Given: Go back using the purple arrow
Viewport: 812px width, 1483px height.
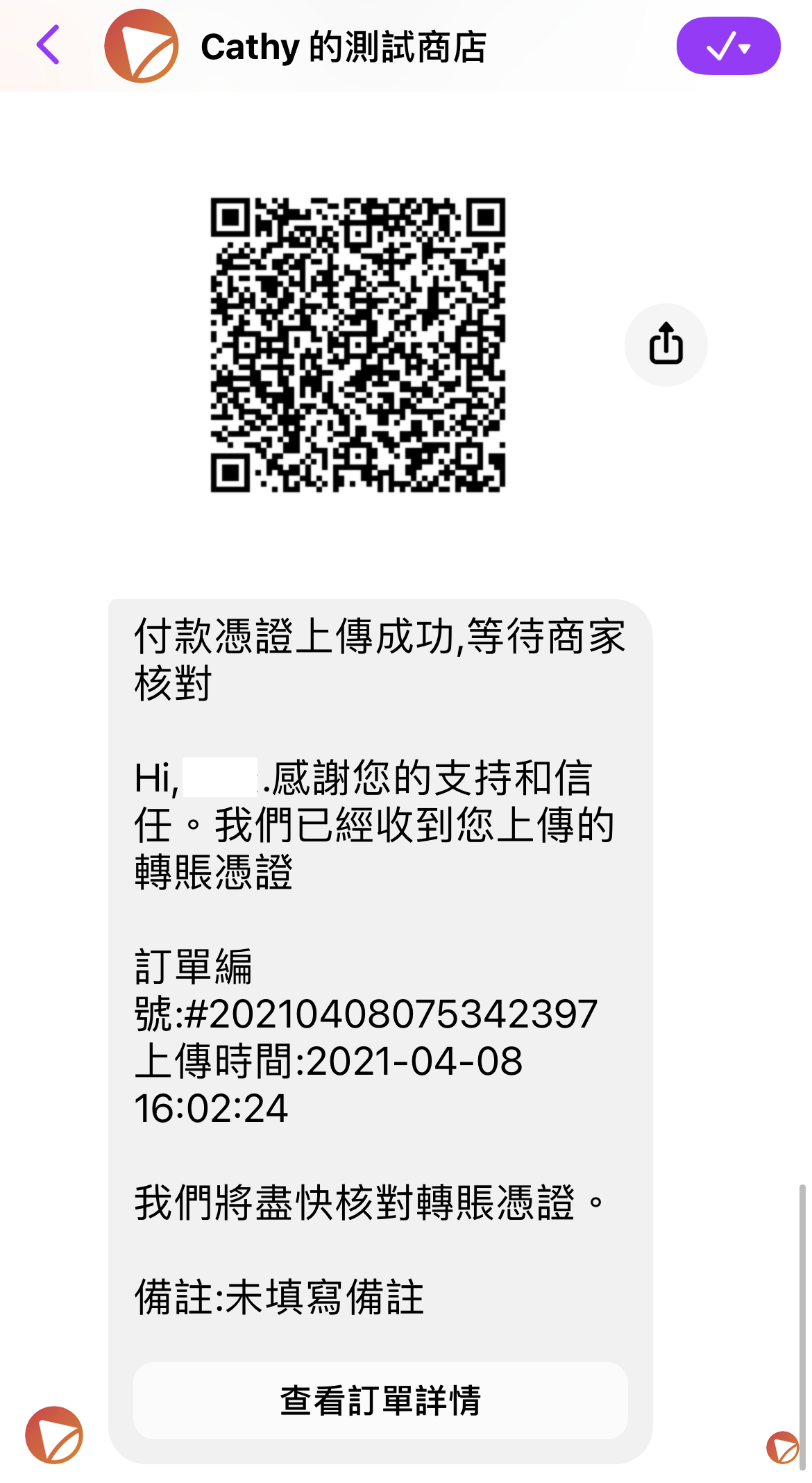Looking at the screenshot, I should pyautogui.click(x=49, y=46).
